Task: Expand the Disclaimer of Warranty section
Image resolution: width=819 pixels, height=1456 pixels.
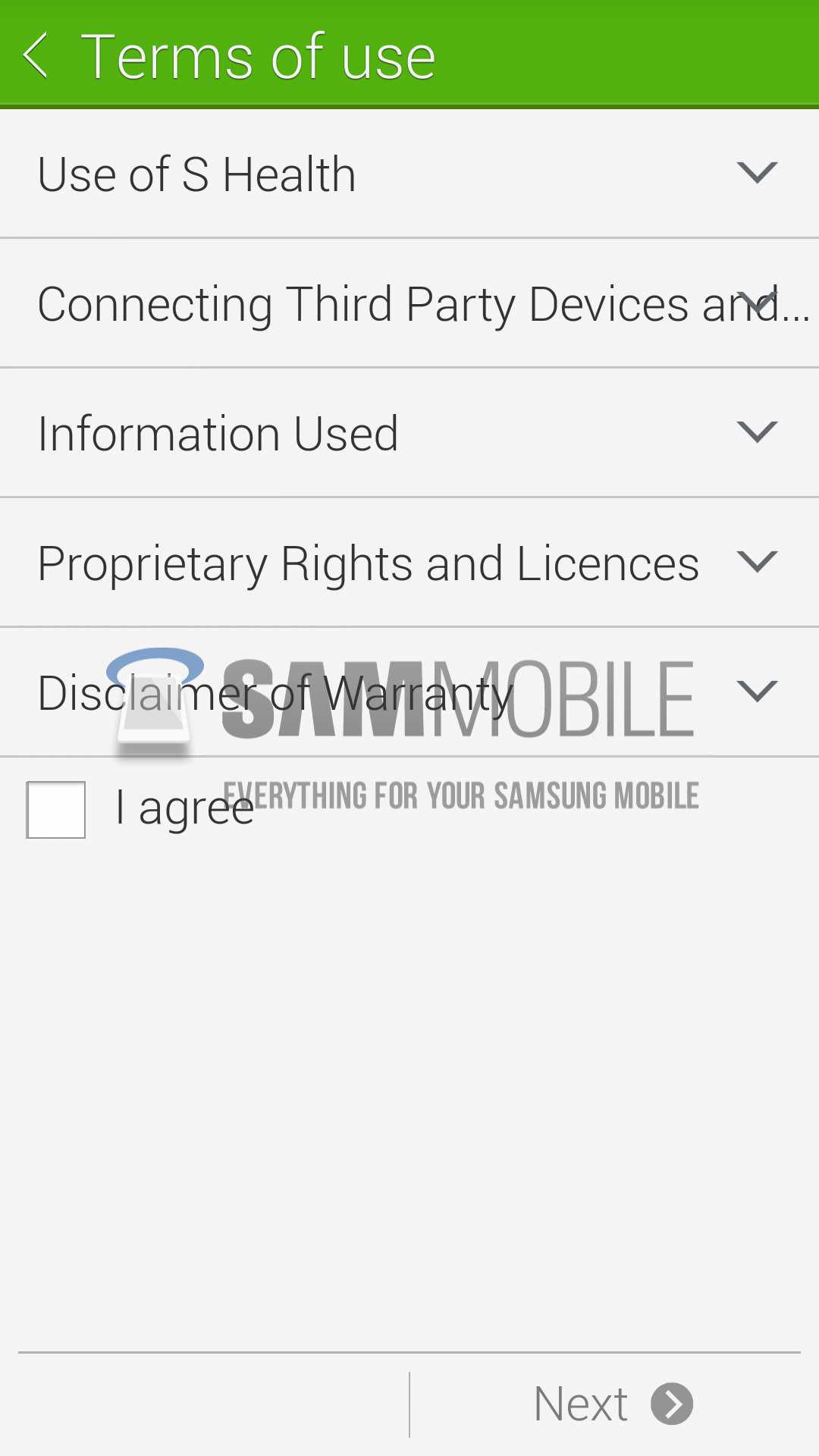Action: 757,692
